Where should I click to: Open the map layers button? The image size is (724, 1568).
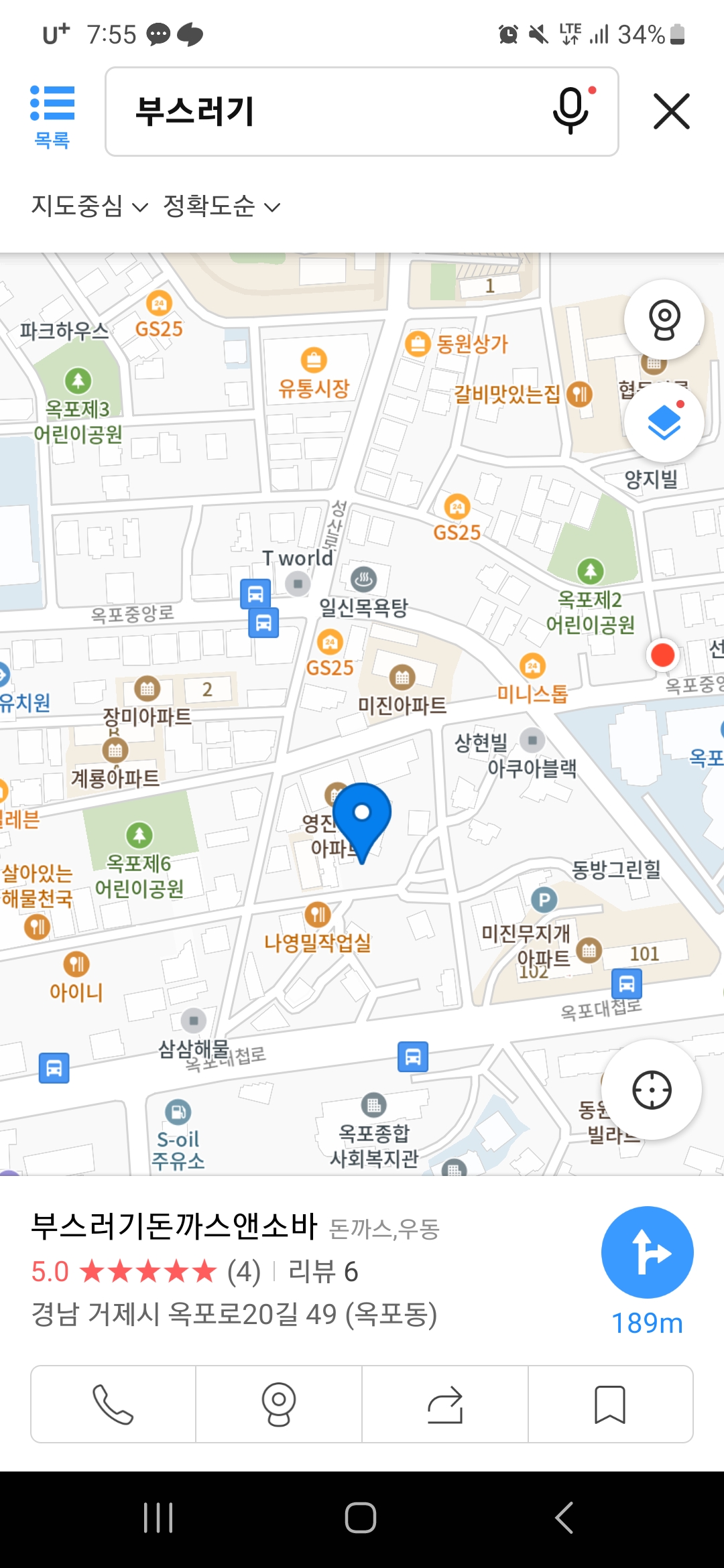664,422
